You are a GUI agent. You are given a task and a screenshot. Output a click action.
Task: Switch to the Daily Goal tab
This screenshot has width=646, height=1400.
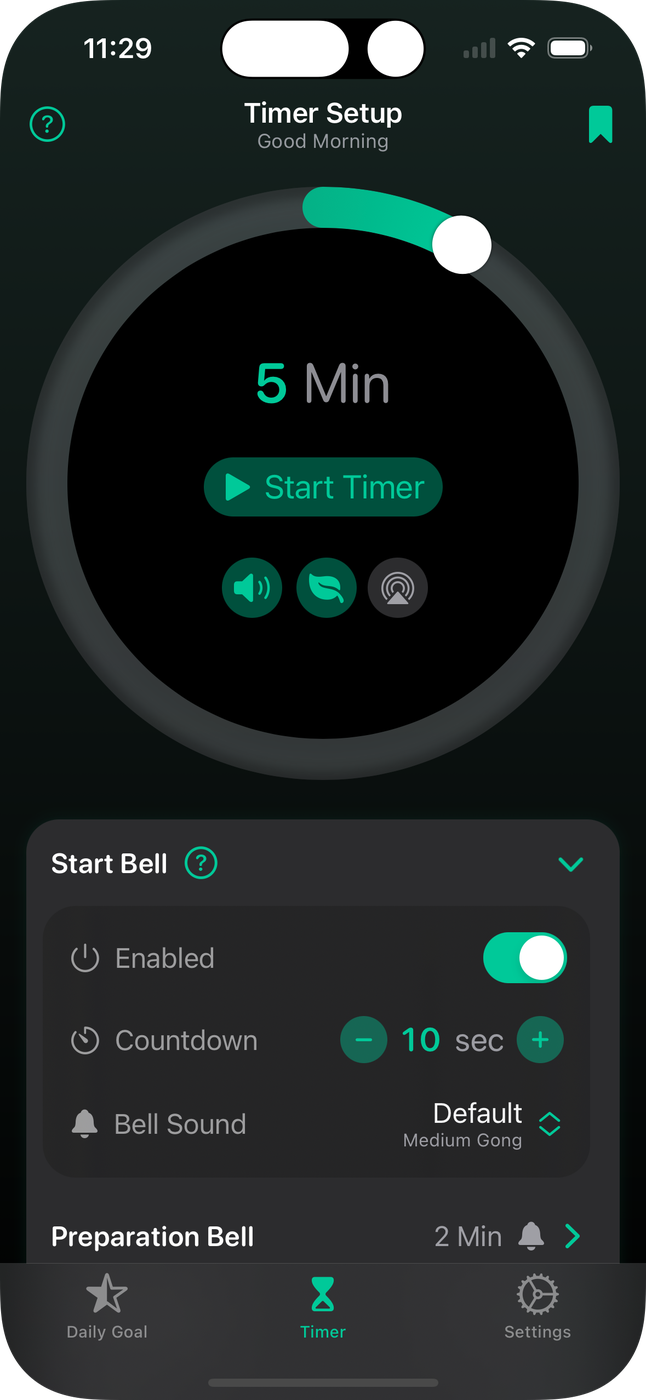click(107, 1307)
